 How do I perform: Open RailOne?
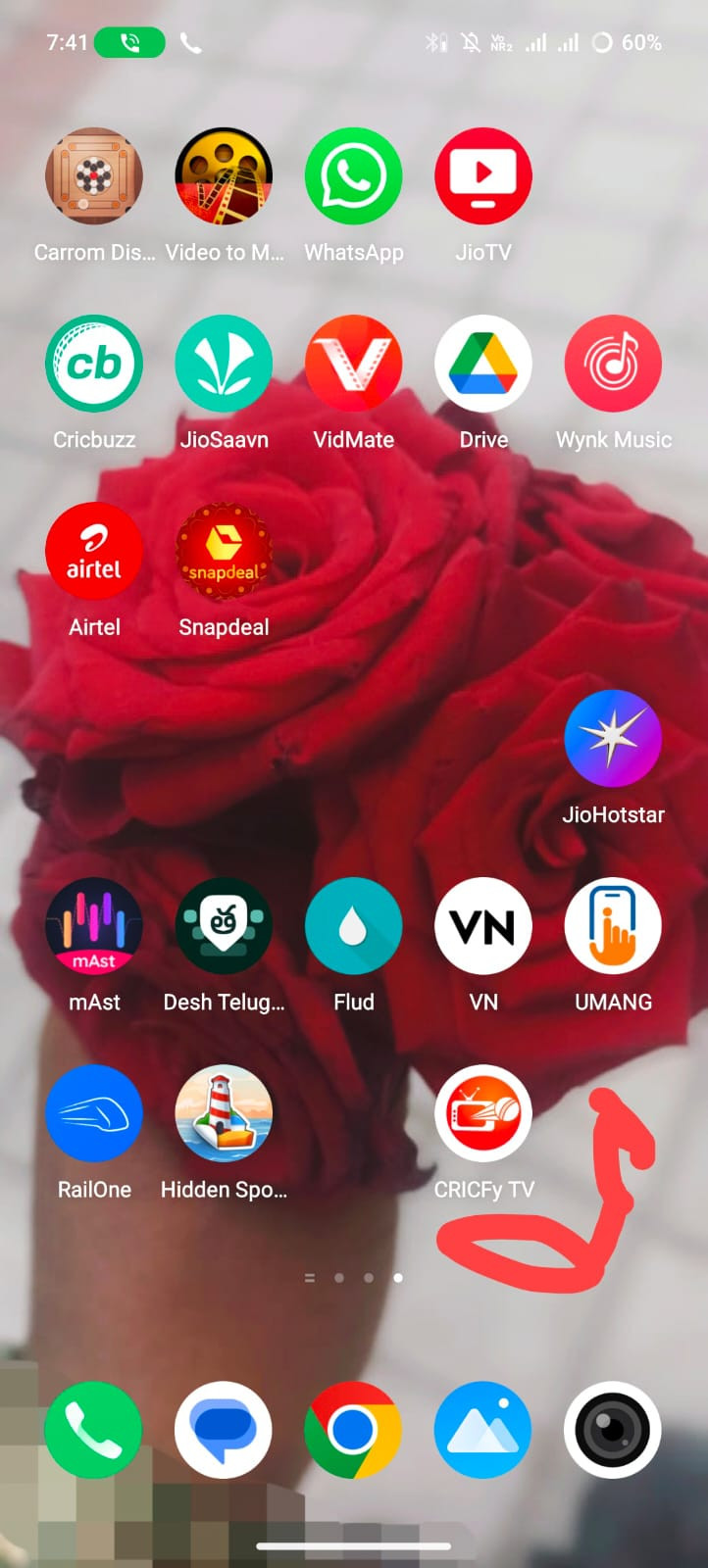(x=94, y=1113)
